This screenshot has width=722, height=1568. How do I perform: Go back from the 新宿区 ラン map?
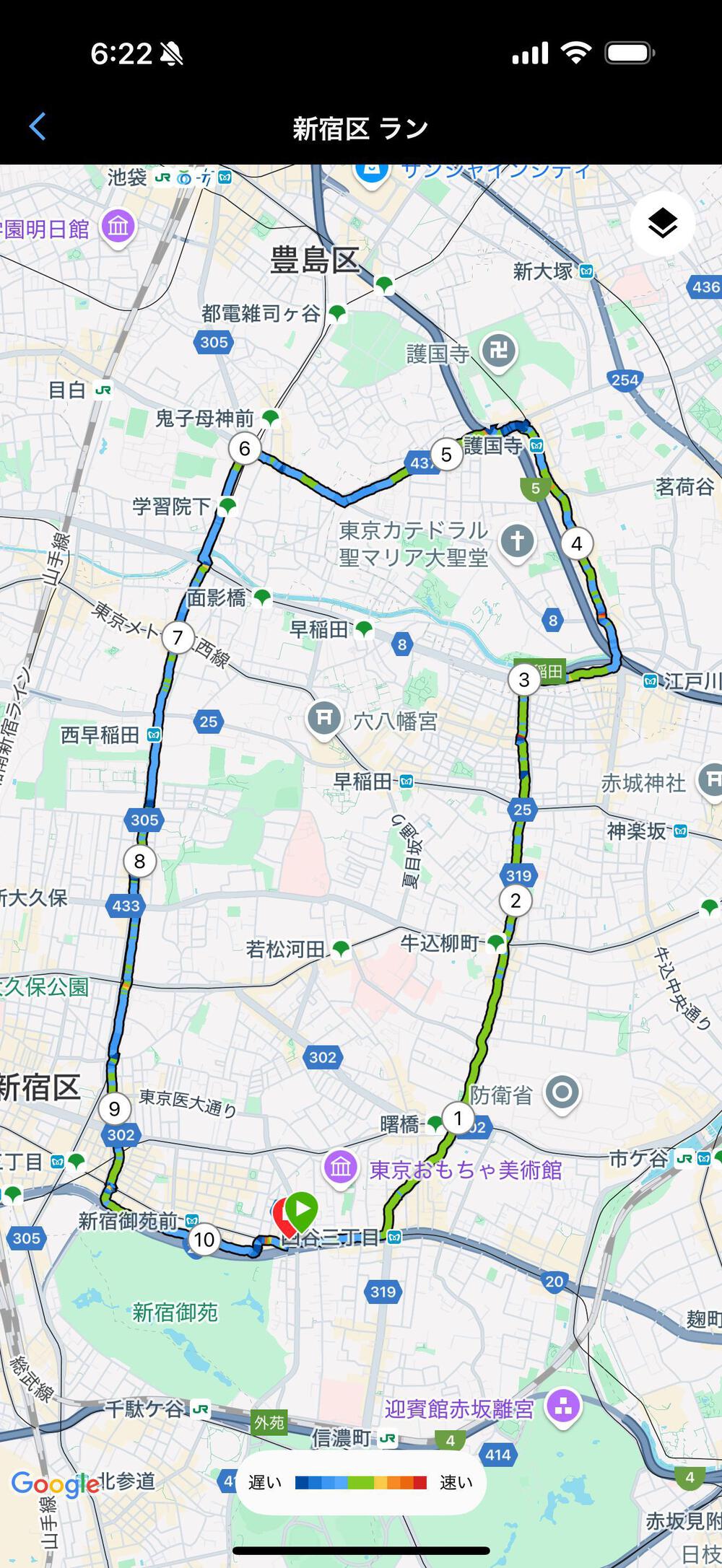coord(38,126)
